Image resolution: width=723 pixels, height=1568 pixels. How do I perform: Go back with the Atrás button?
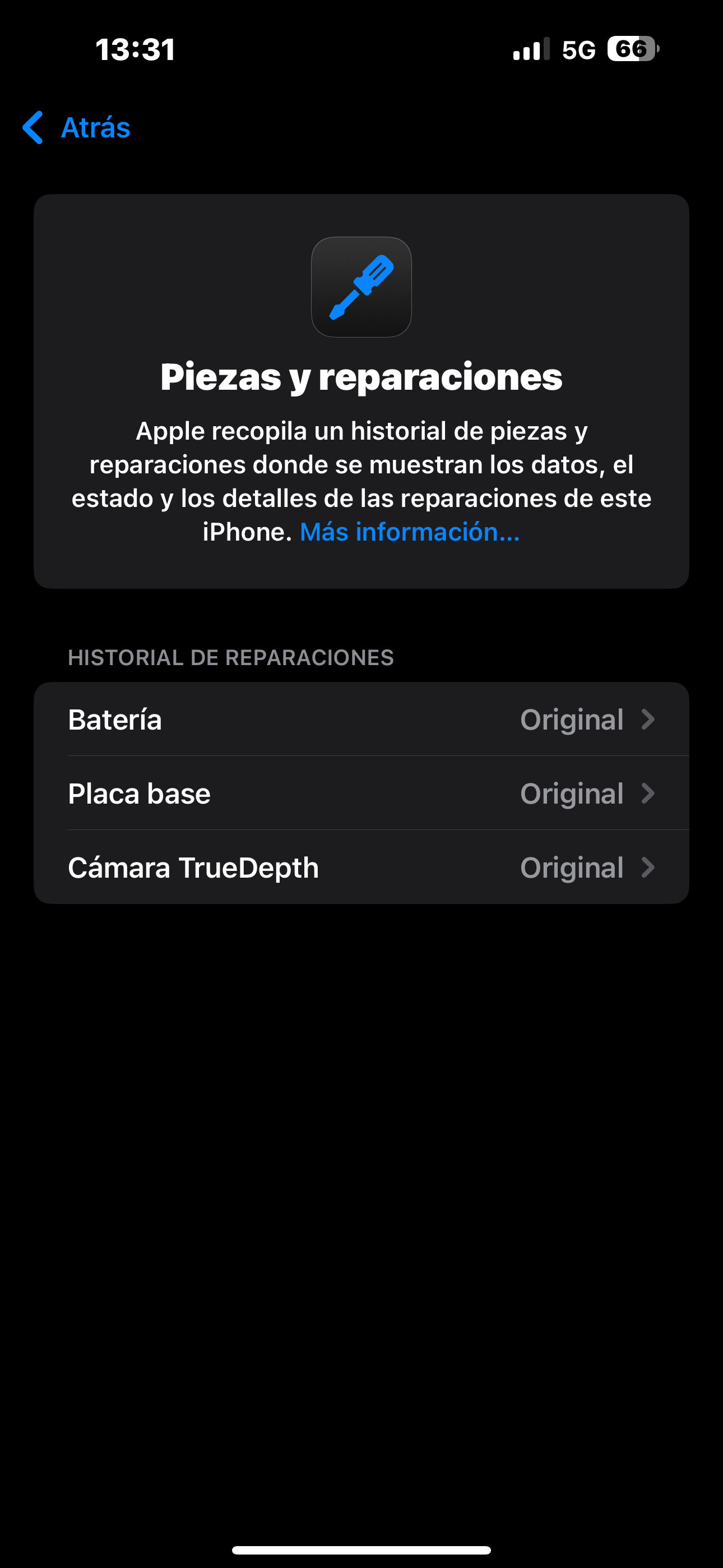(x=77, y=128)
